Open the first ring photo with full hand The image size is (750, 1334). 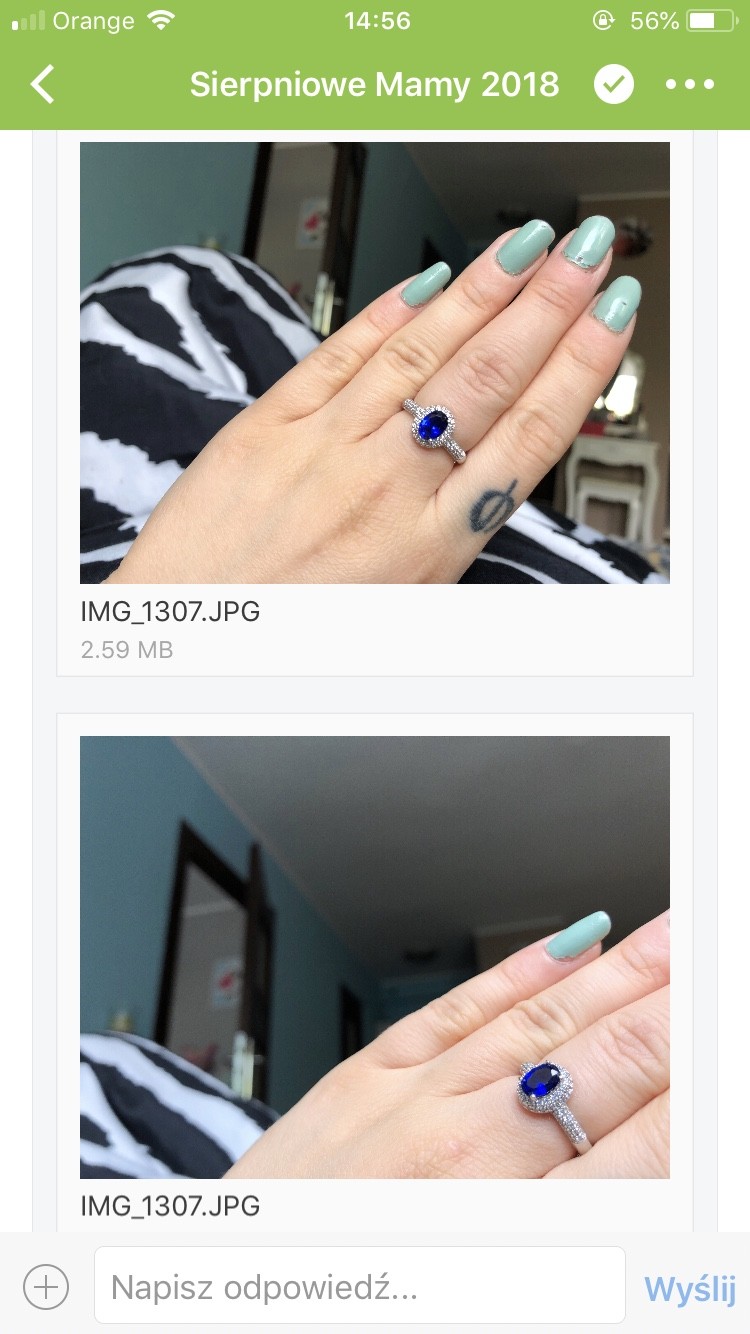click(x=375, y=363)
